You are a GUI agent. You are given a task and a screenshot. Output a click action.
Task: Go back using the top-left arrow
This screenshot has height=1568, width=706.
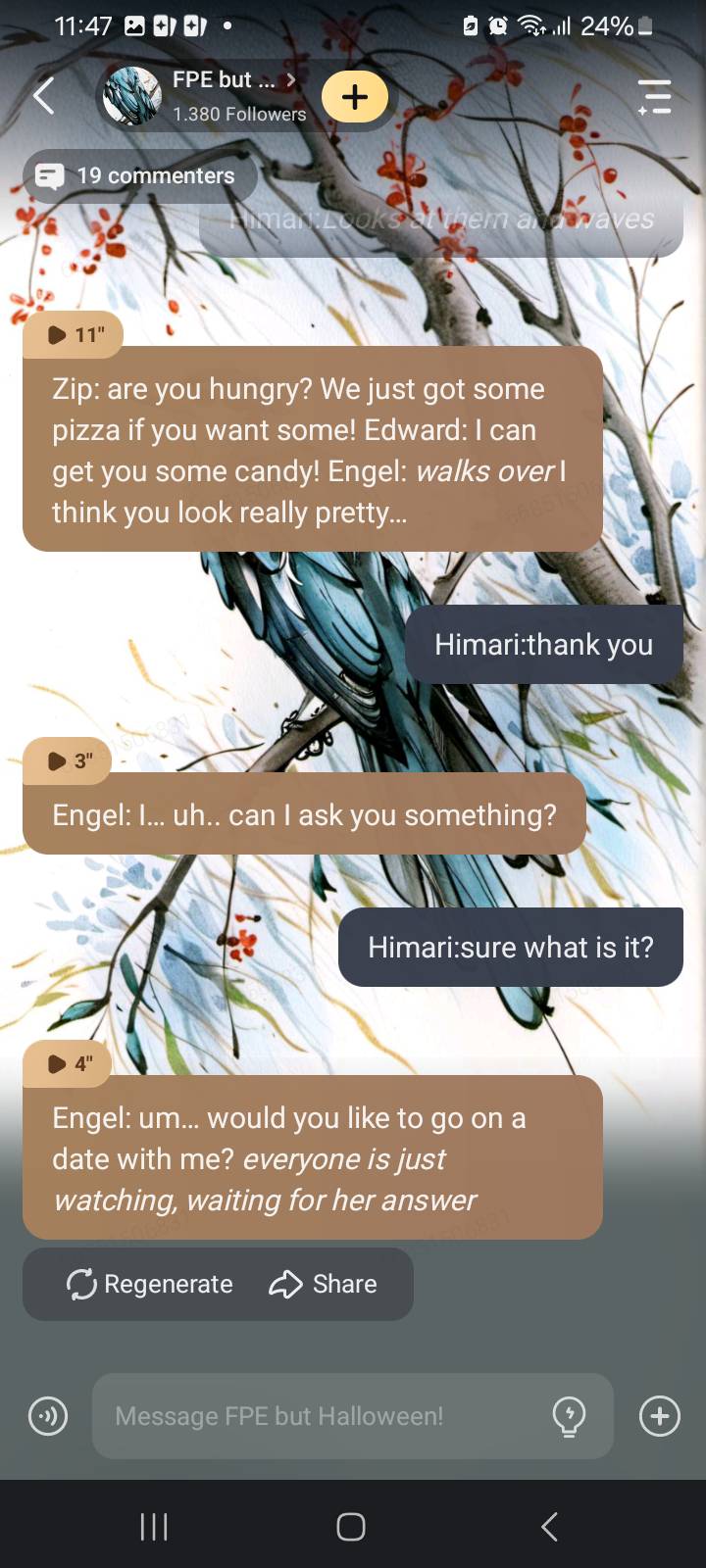[x=44, y=96]
